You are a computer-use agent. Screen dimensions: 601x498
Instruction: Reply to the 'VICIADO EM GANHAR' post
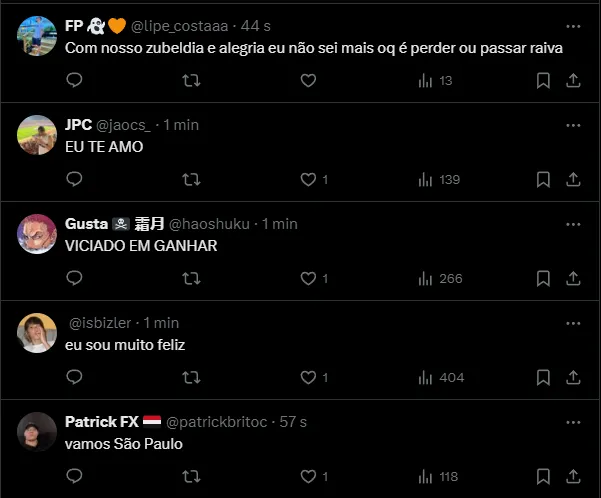pos(74,278)
